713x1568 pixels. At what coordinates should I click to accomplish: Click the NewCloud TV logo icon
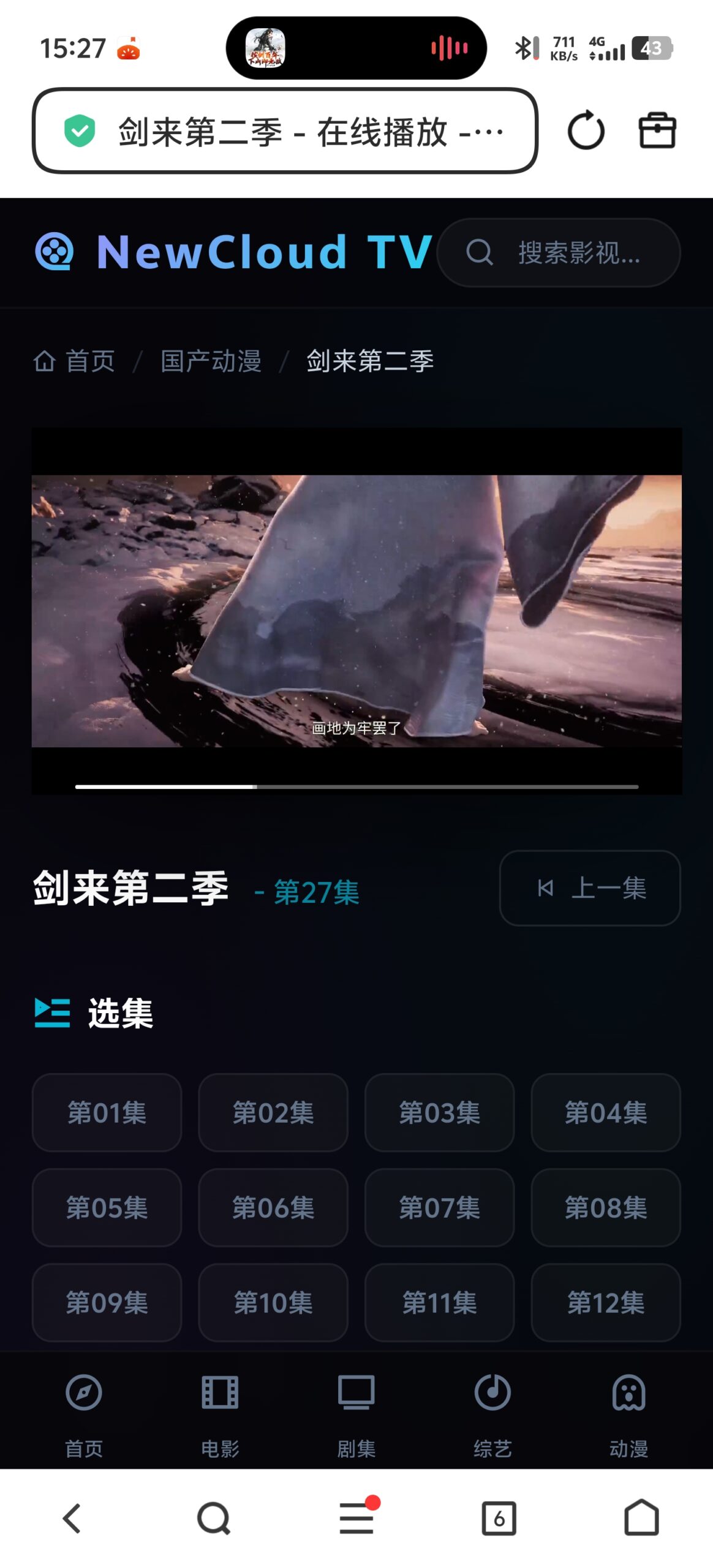(x=55, y=252)
